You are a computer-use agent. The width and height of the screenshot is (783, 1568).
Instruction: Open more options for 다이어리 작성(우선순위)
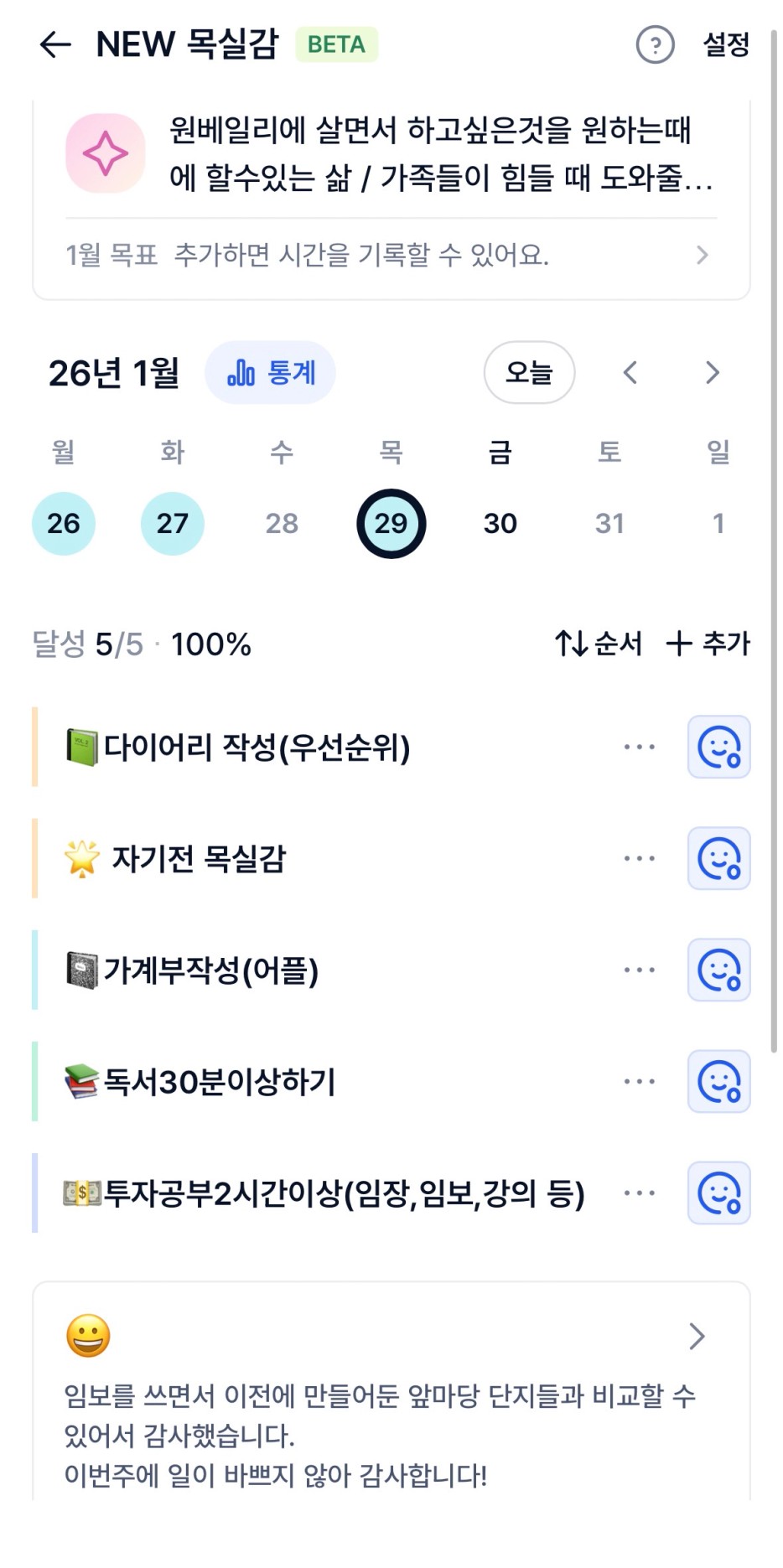click(x=639, y=747)
